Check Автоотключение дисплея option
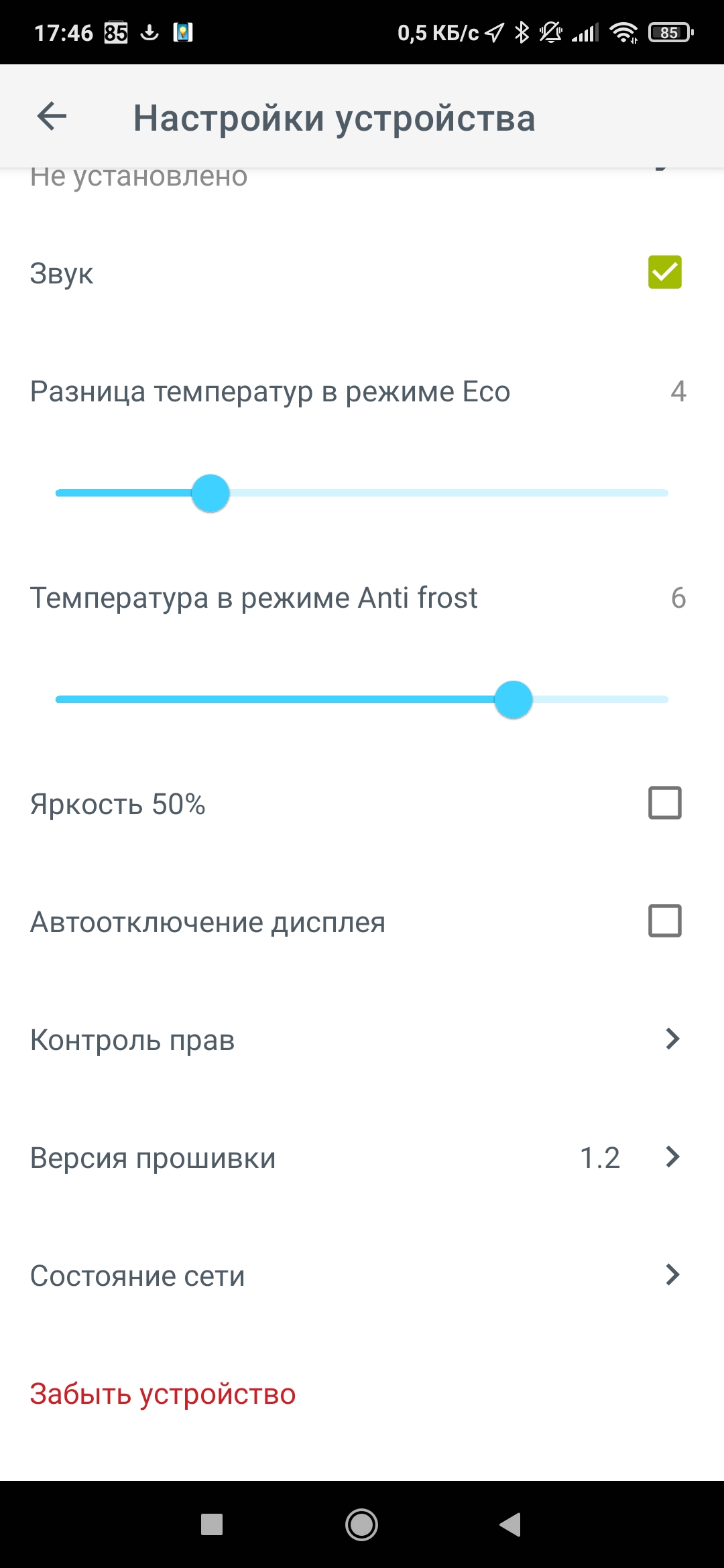 [664, 921]
